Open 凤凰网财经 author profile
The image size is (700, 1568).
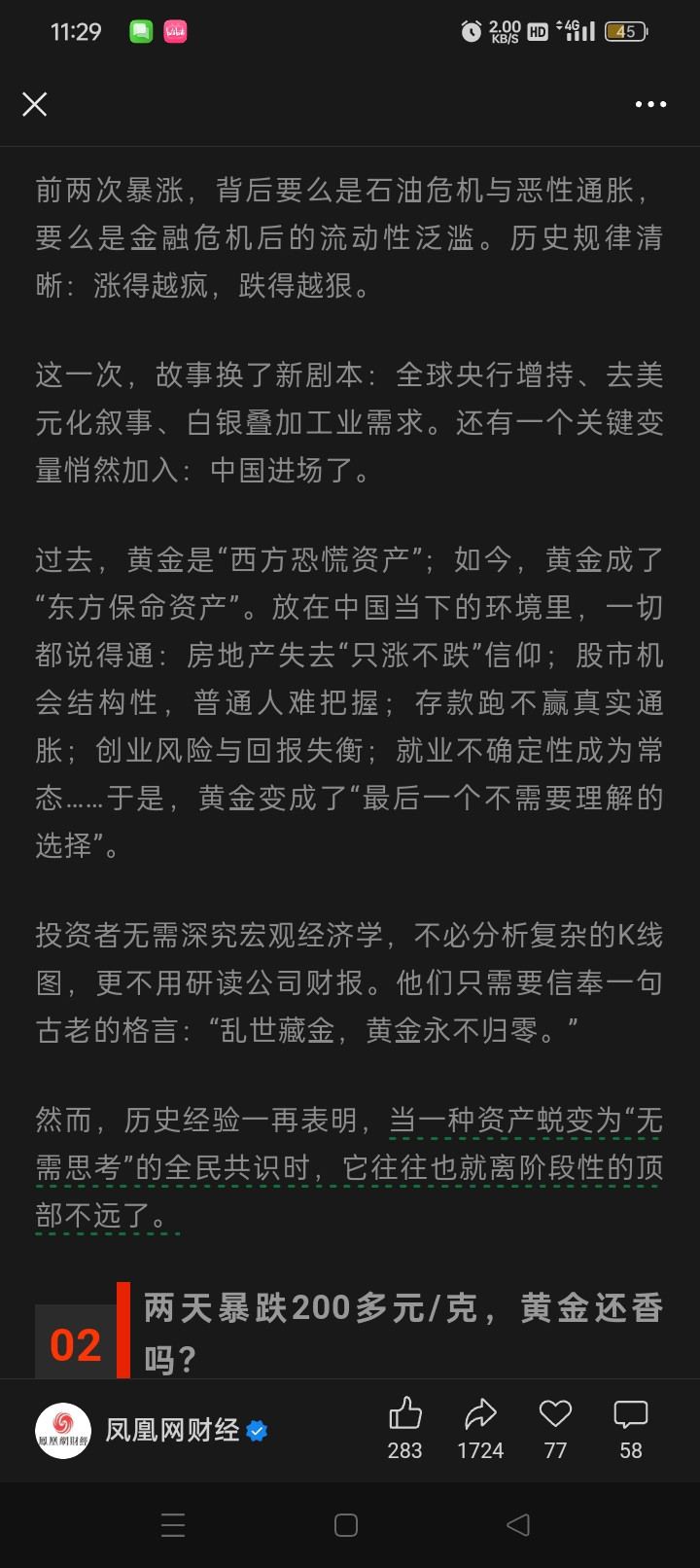pyautogui.click(x=171, y=1430)
